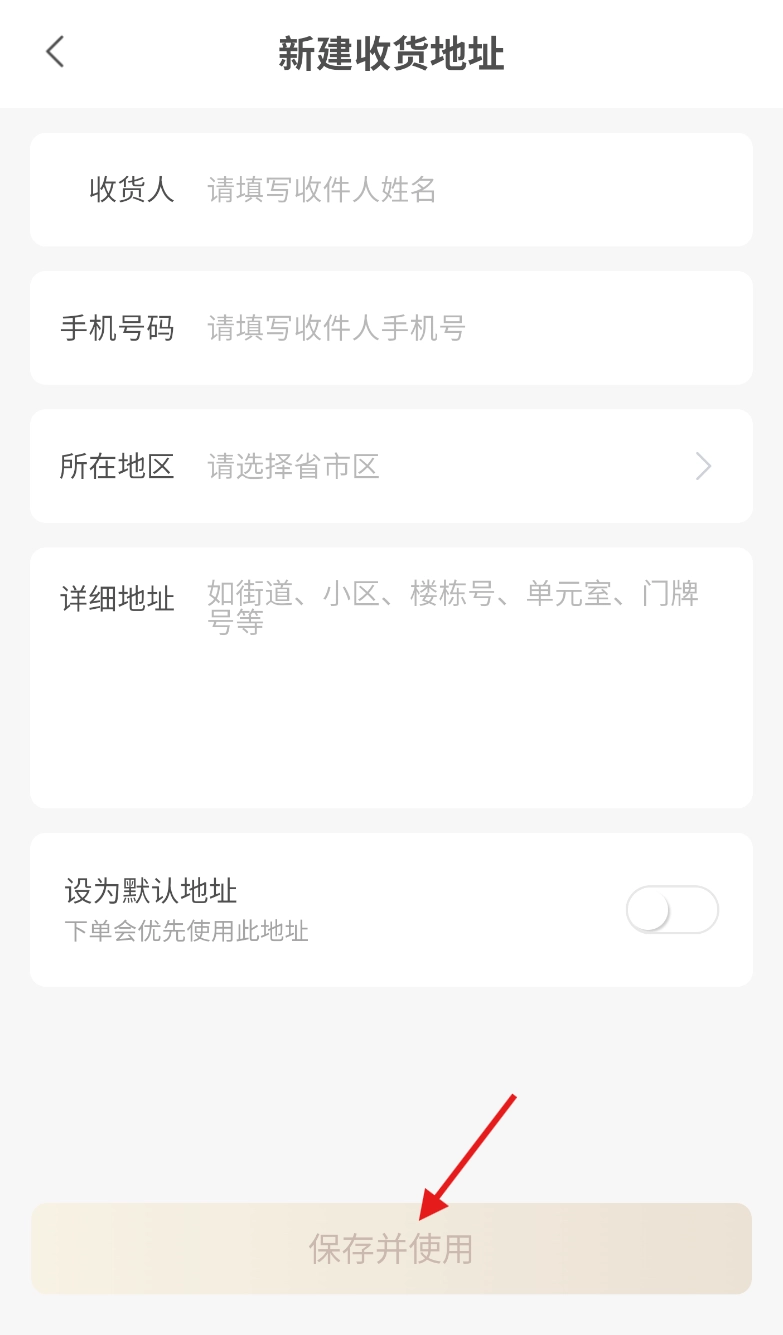
Task: Tap the 保存并使用 button
Action: pyautogui.click(x=391, y=1249)
